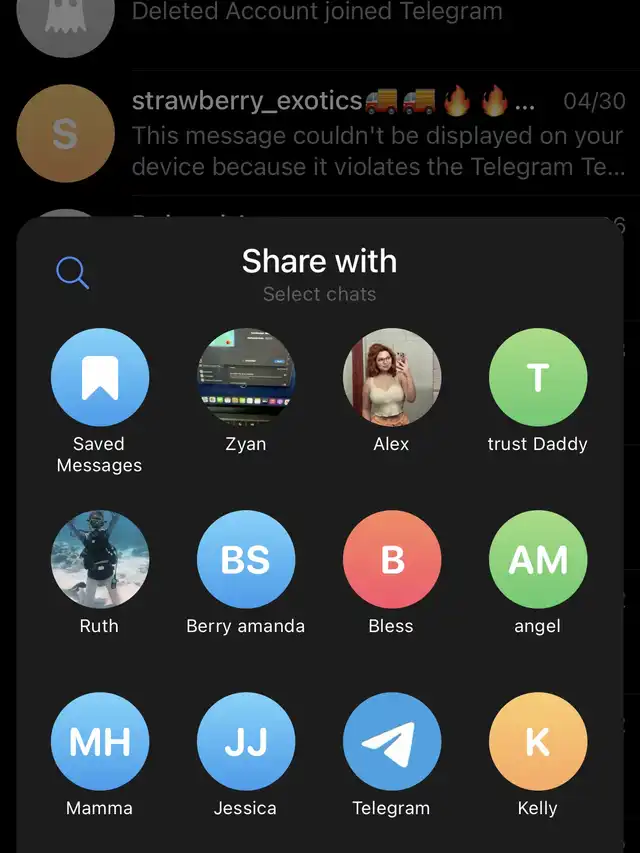Choose Berry amanda to share with
The width and height of the screenshot is (640, 853).
(x=246, y=560)
